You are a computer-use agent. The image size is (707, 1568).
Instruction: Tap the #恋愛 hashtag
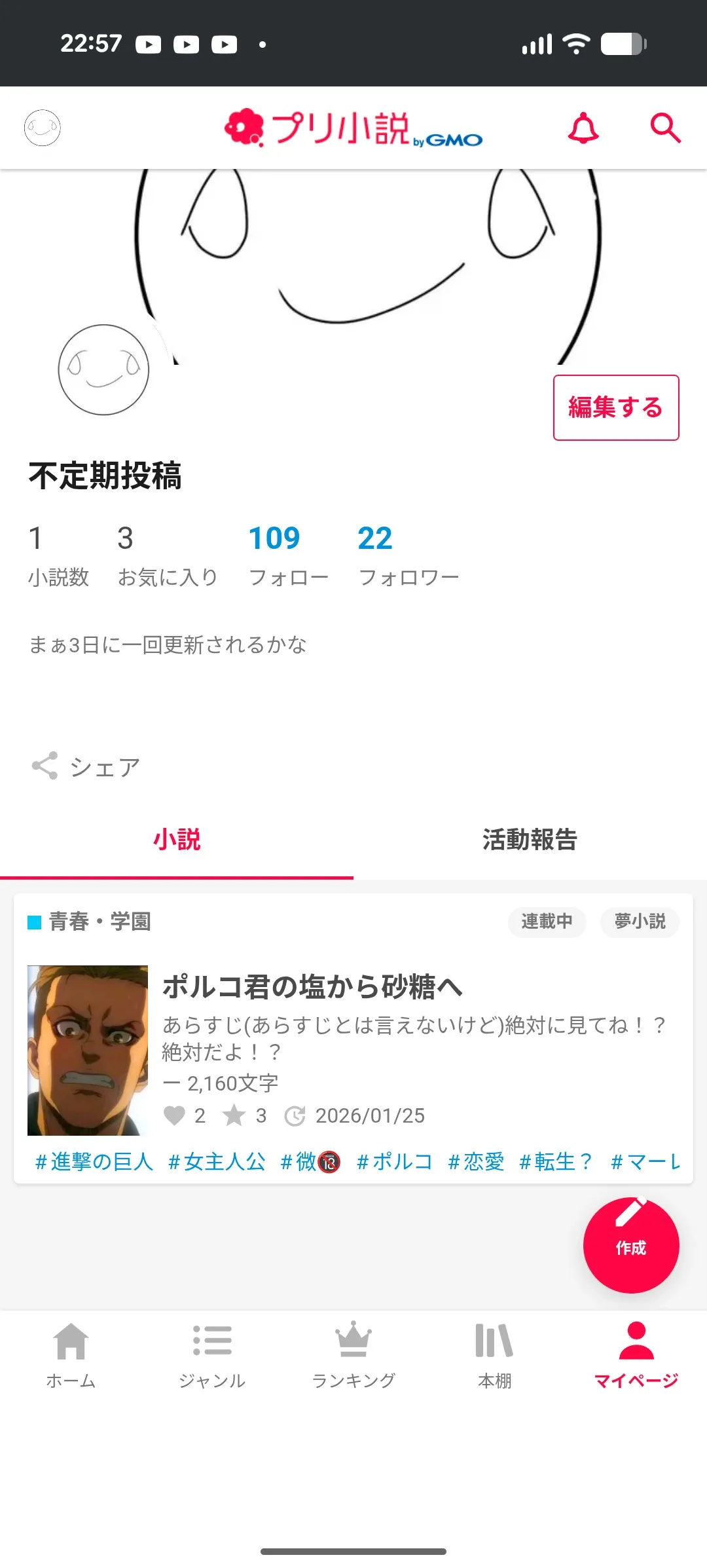(476, 1162)
